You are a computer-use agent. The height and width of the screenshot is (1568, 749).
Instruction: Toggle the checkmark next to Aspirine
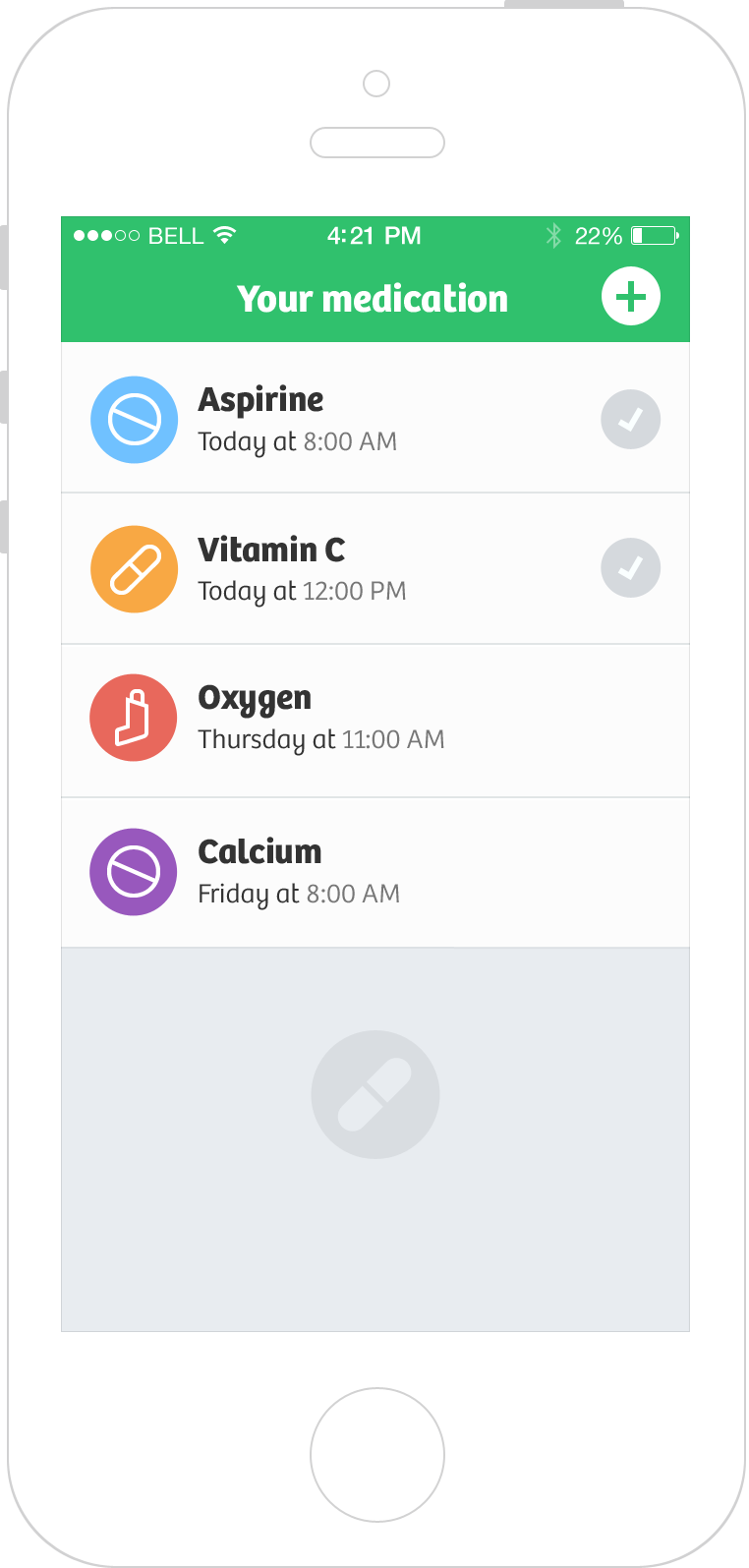coord(630,419)
